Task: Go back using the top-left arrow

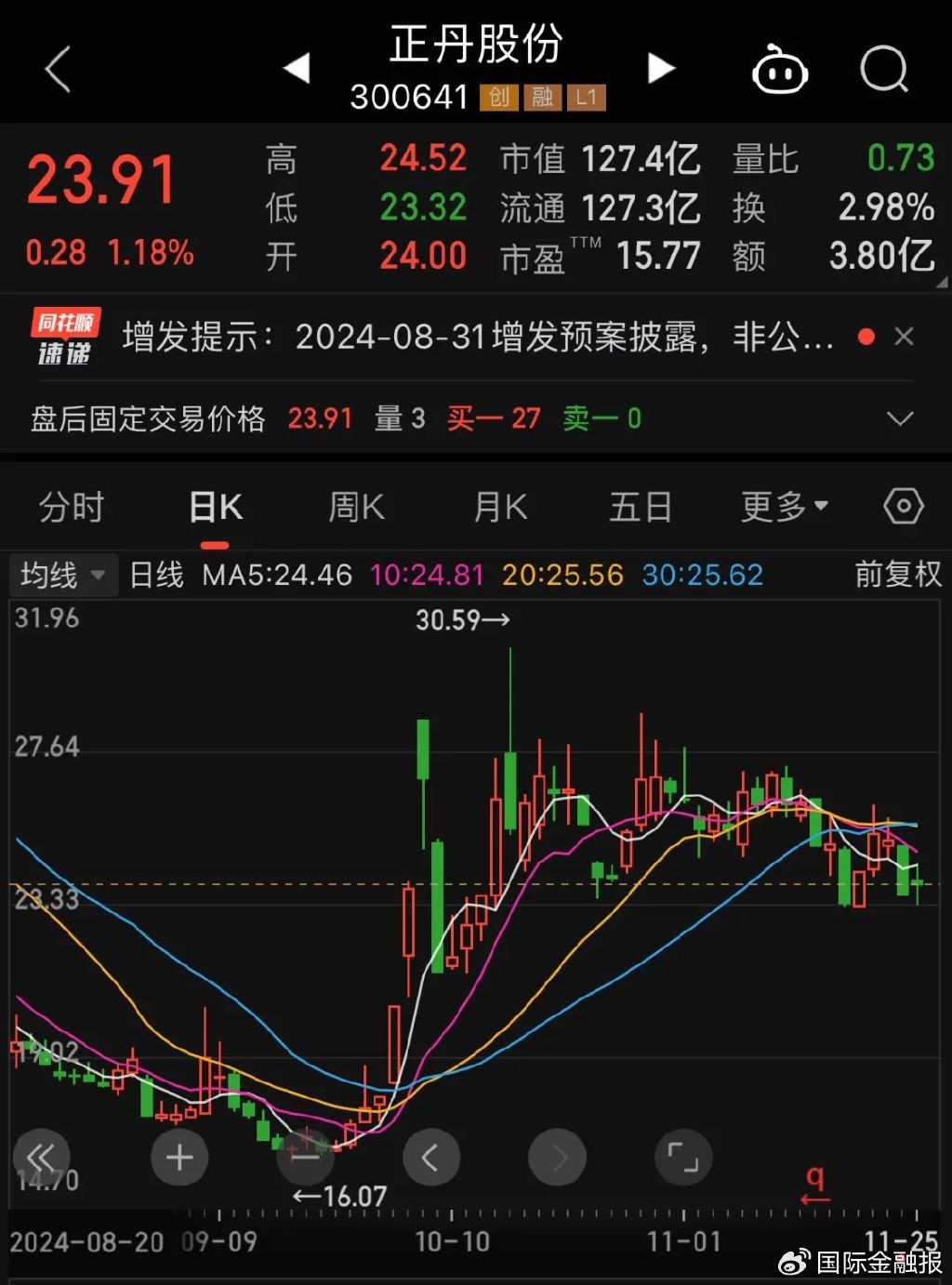Action: point(58,70)
